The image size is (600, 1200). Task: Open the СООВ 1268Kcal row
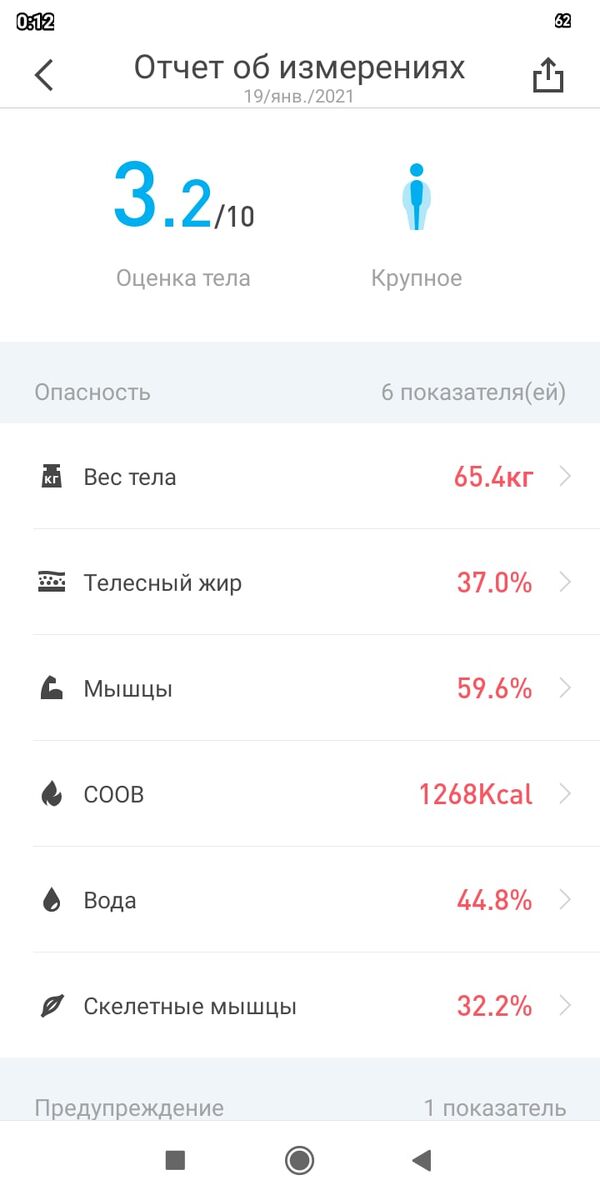[x=300, y=794]
